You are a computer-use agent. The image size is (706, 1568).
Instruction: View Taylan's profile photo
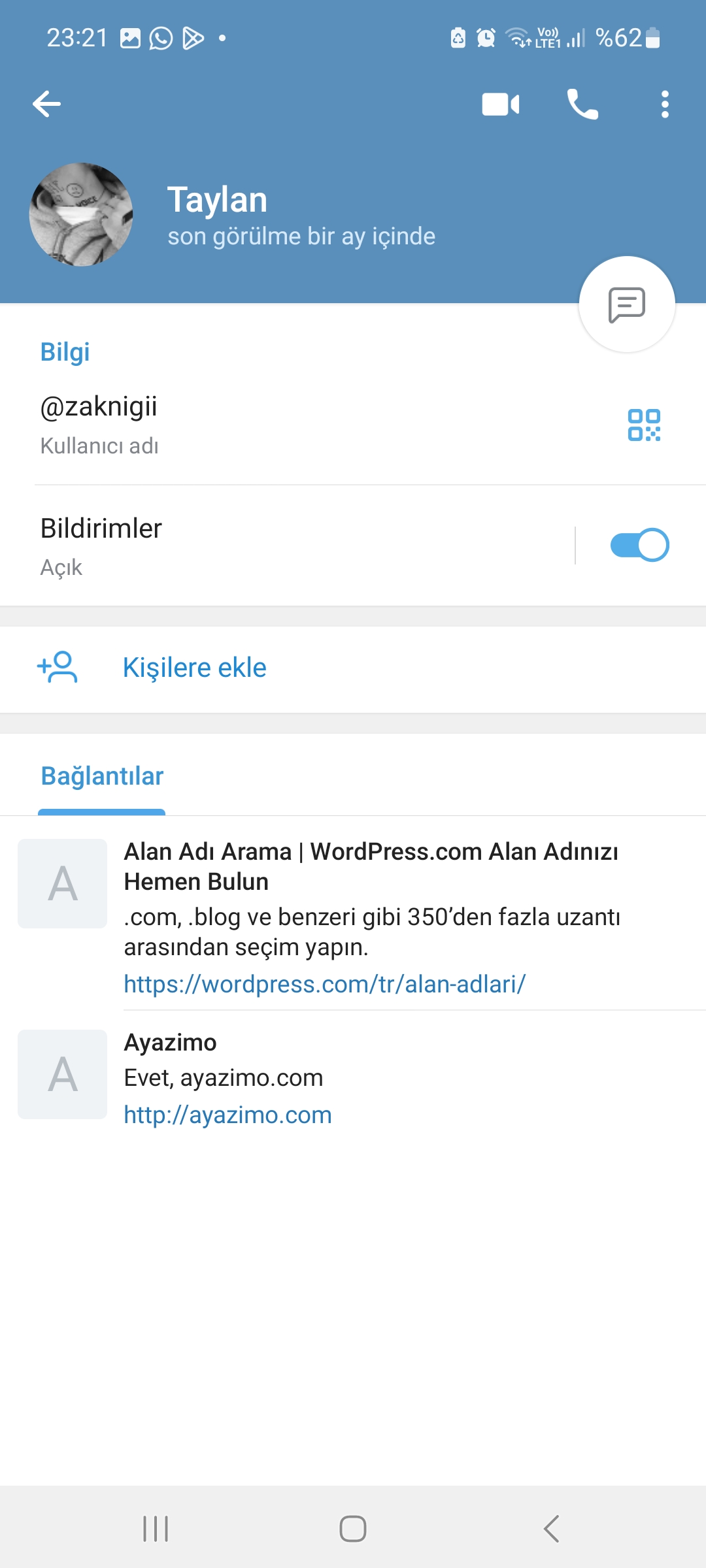[x=81, y=214]
